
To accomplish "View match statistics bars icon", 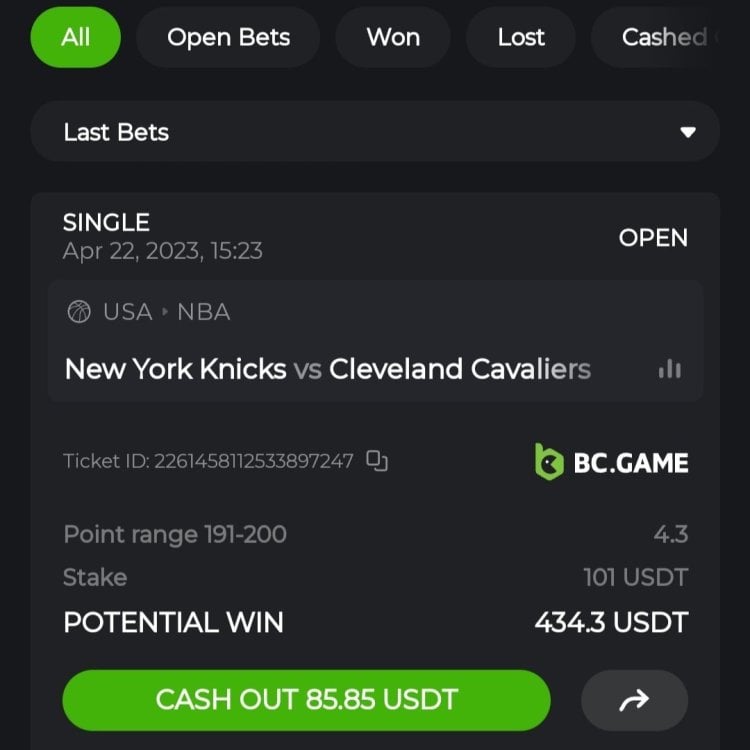I will point(670,370).
